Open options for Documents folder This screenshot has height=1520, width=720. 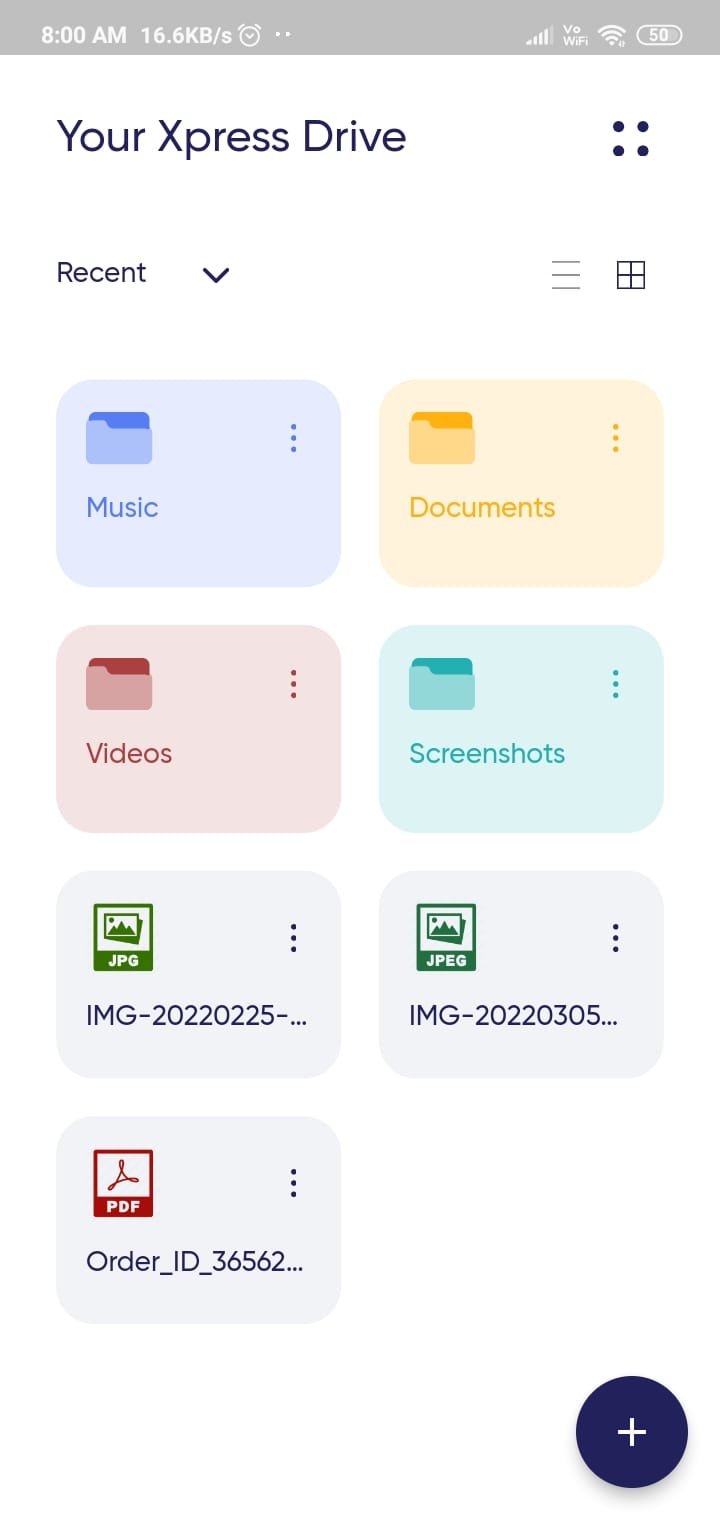click(x=615, y=438)
